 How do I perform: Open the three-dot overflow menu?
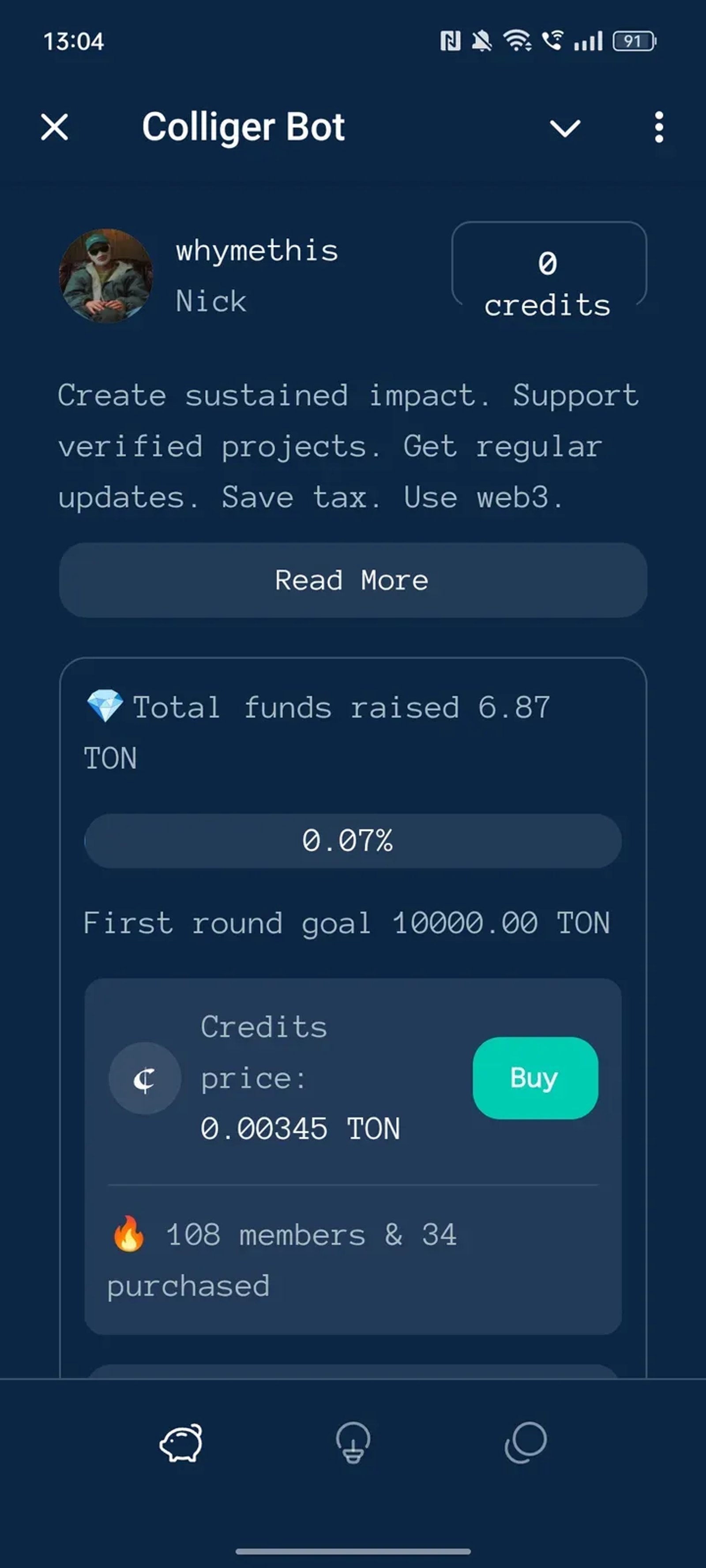tap(658, 127)
